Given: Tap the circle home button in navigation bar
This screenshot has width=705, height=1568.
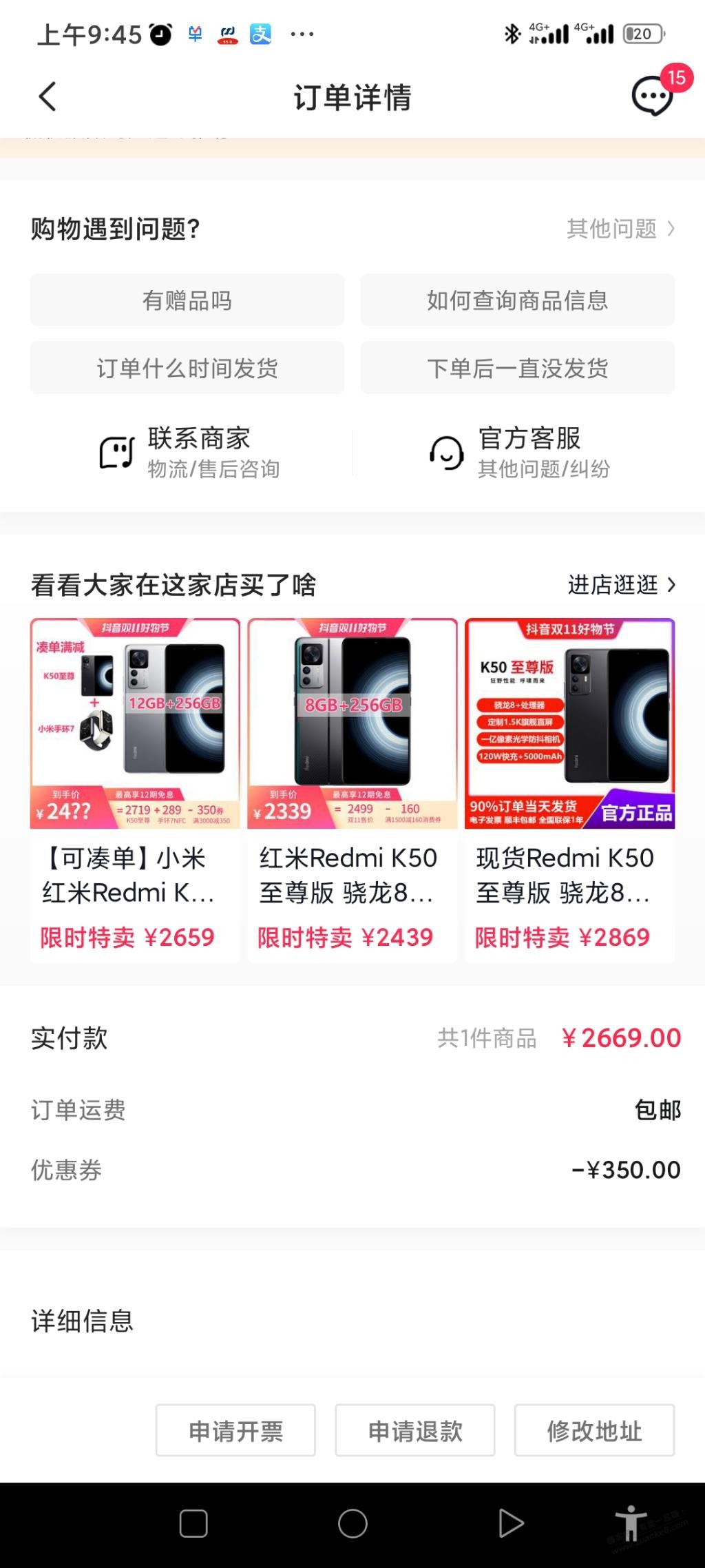Looking at the screenshot, I should (x=352, y=1524).
